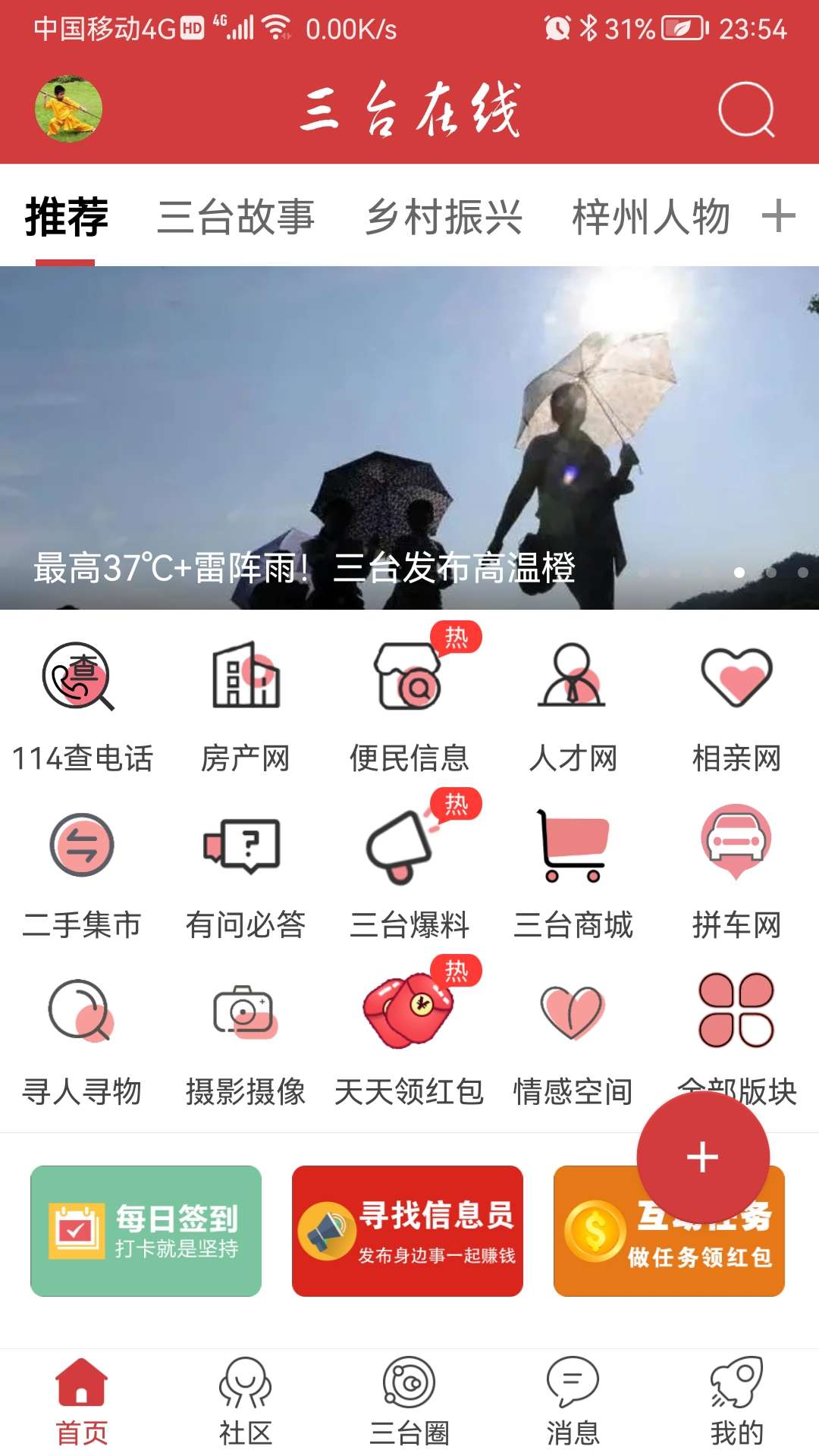Go to 人才网 jobs section
Image resolution: width=819 pixels, height=1456 pixels.
pos(573,705)
